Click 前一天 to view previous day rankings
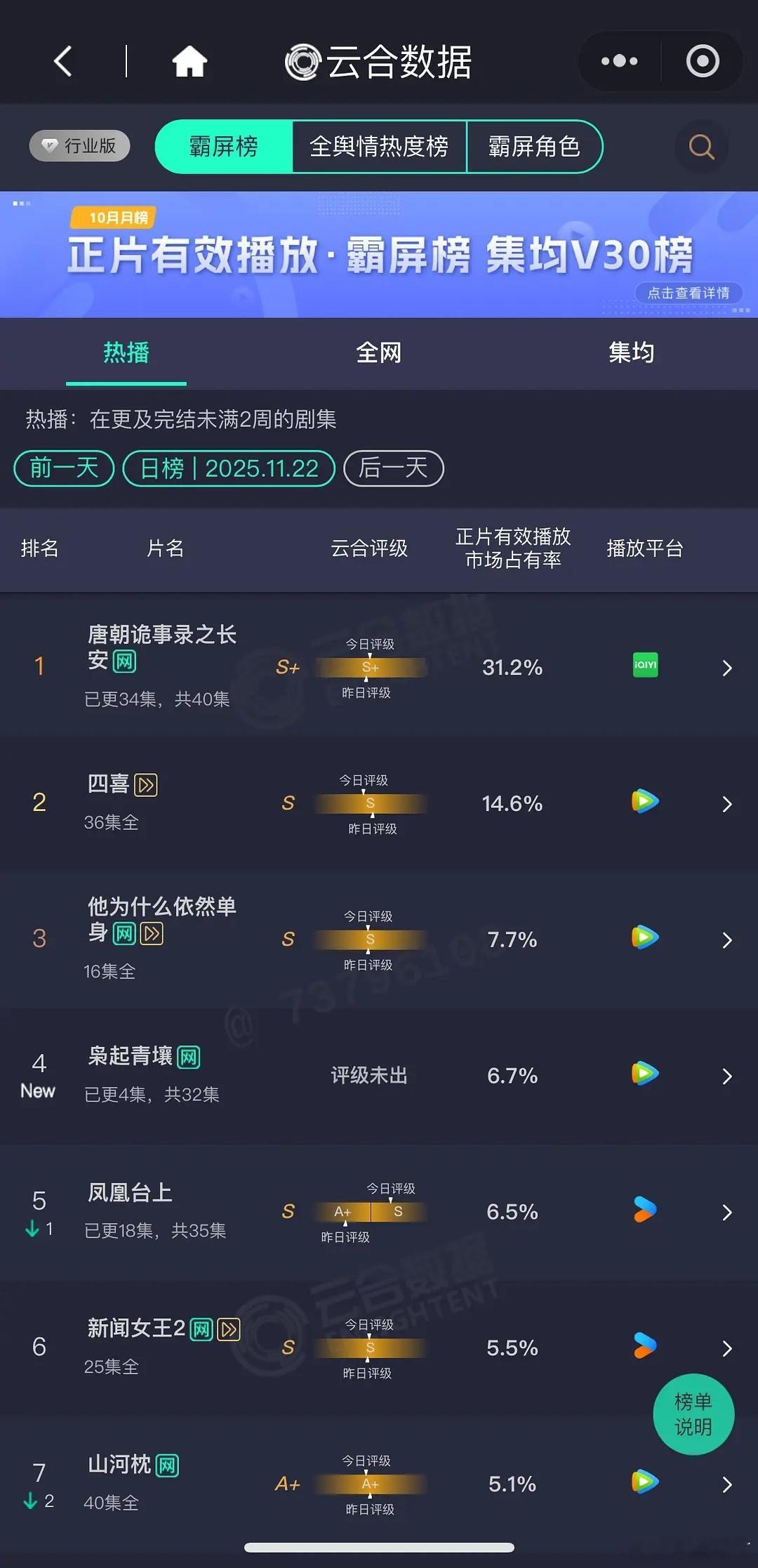Viewport: 758px width, 1568px height. pyautogui.click(x=63, y=468)
